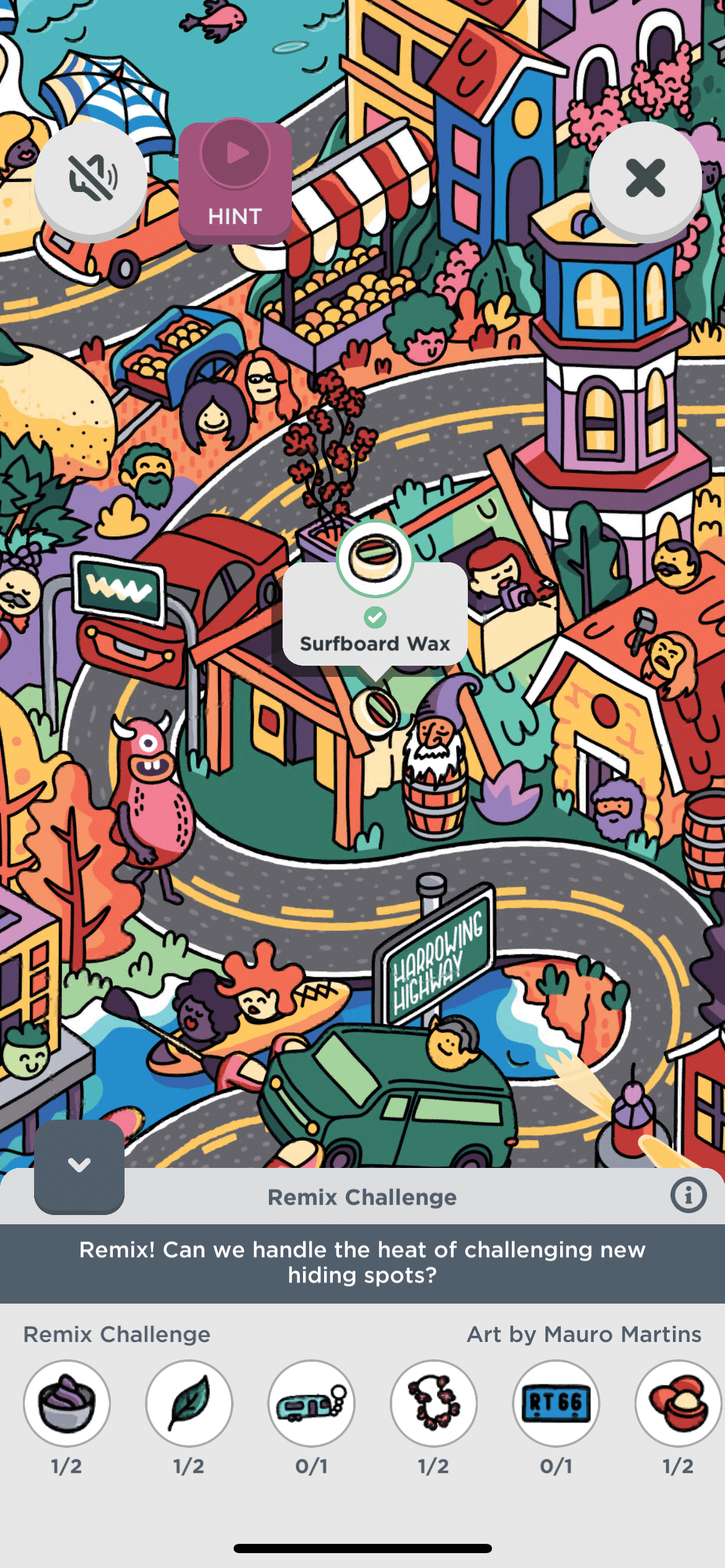
Task: Select the purple bowl item to find
Action: coord(67,1403)
